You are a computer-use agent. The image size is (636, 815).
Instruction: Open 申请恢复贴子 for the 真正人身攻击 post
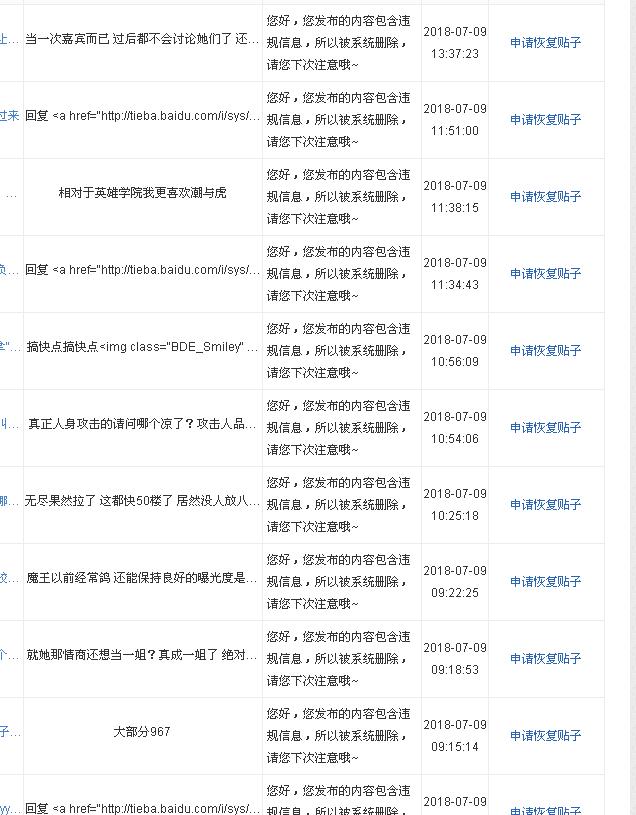pyautogui.click(x=545, y=428)
